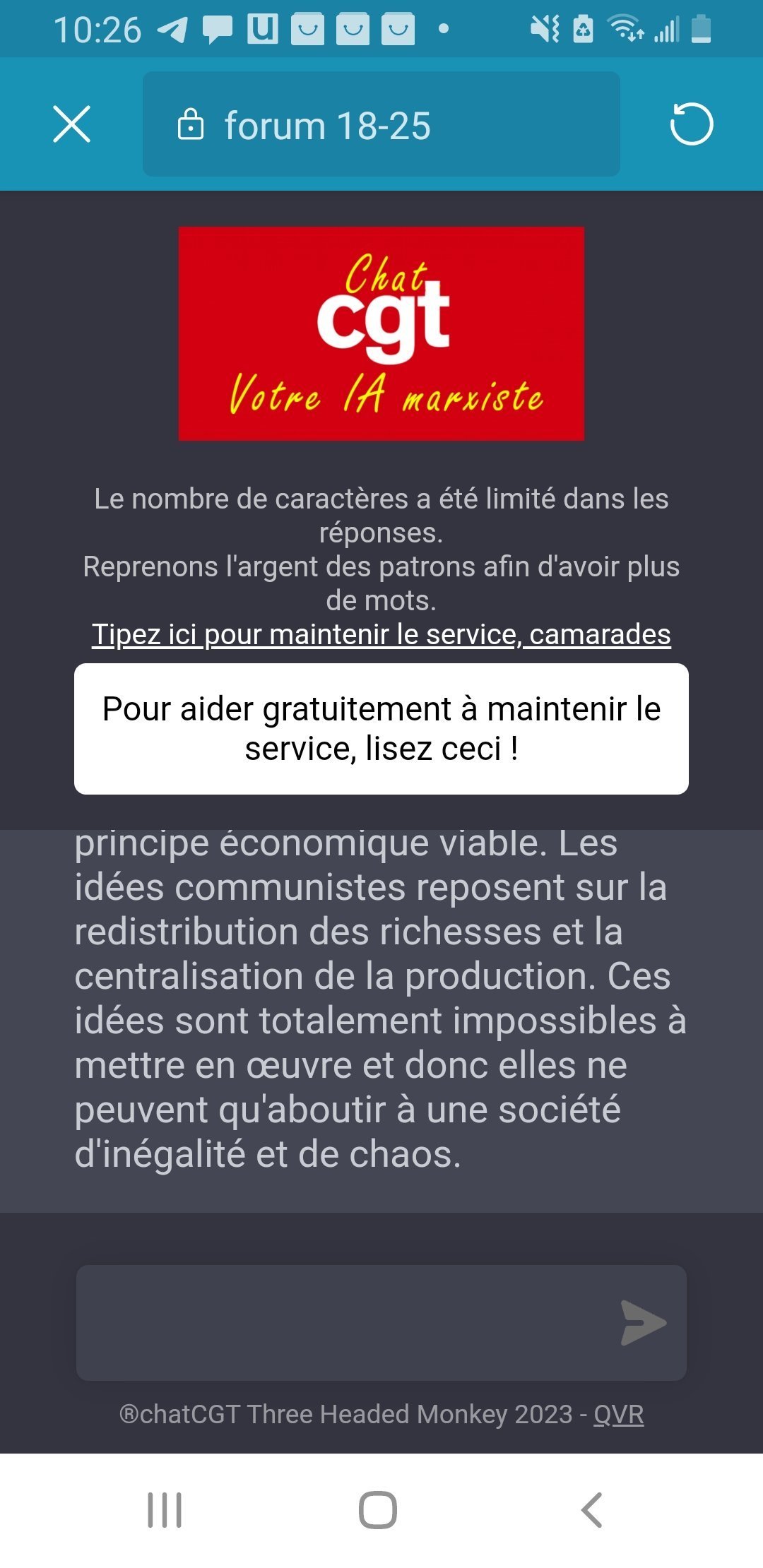Open the 'Tipez ici pour maintenir le service' link
This screenshot has height=1568, width=763.
381,634
